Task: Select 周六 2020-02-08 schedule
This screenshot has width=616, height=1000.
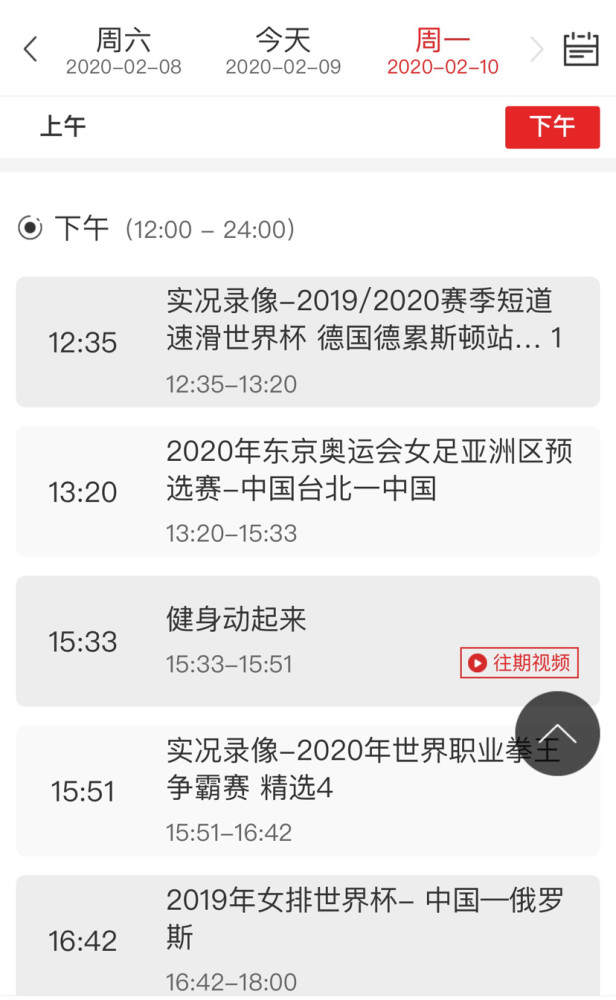Action: pyautogui.click(x=123, y=52)
